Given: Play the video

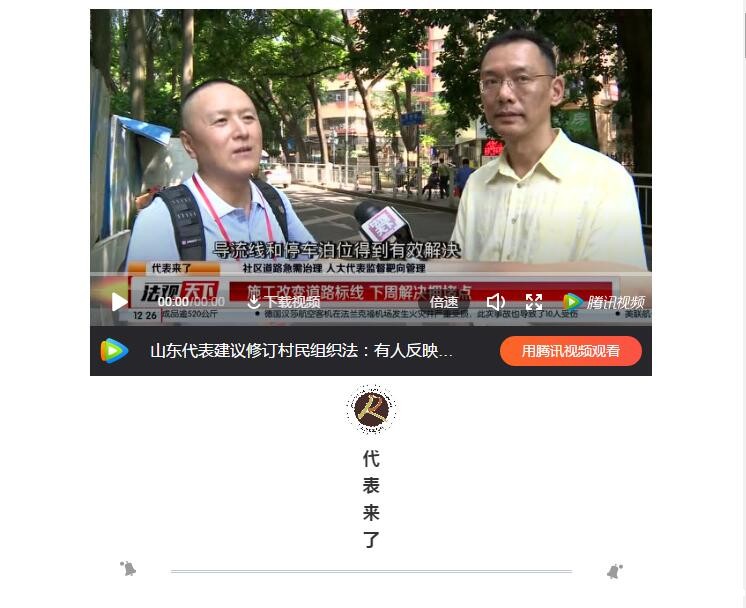Looking at the screenshot, I should 120,302.
